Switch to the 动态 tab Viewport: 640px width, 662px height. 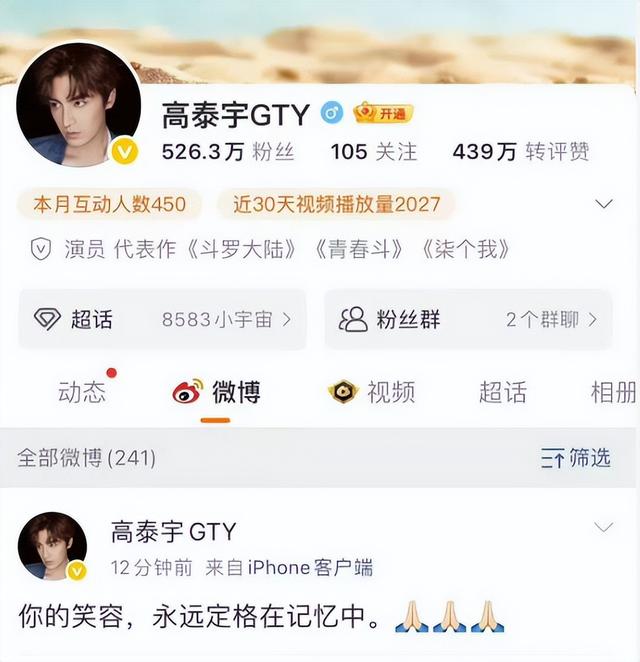pos(82,393)
